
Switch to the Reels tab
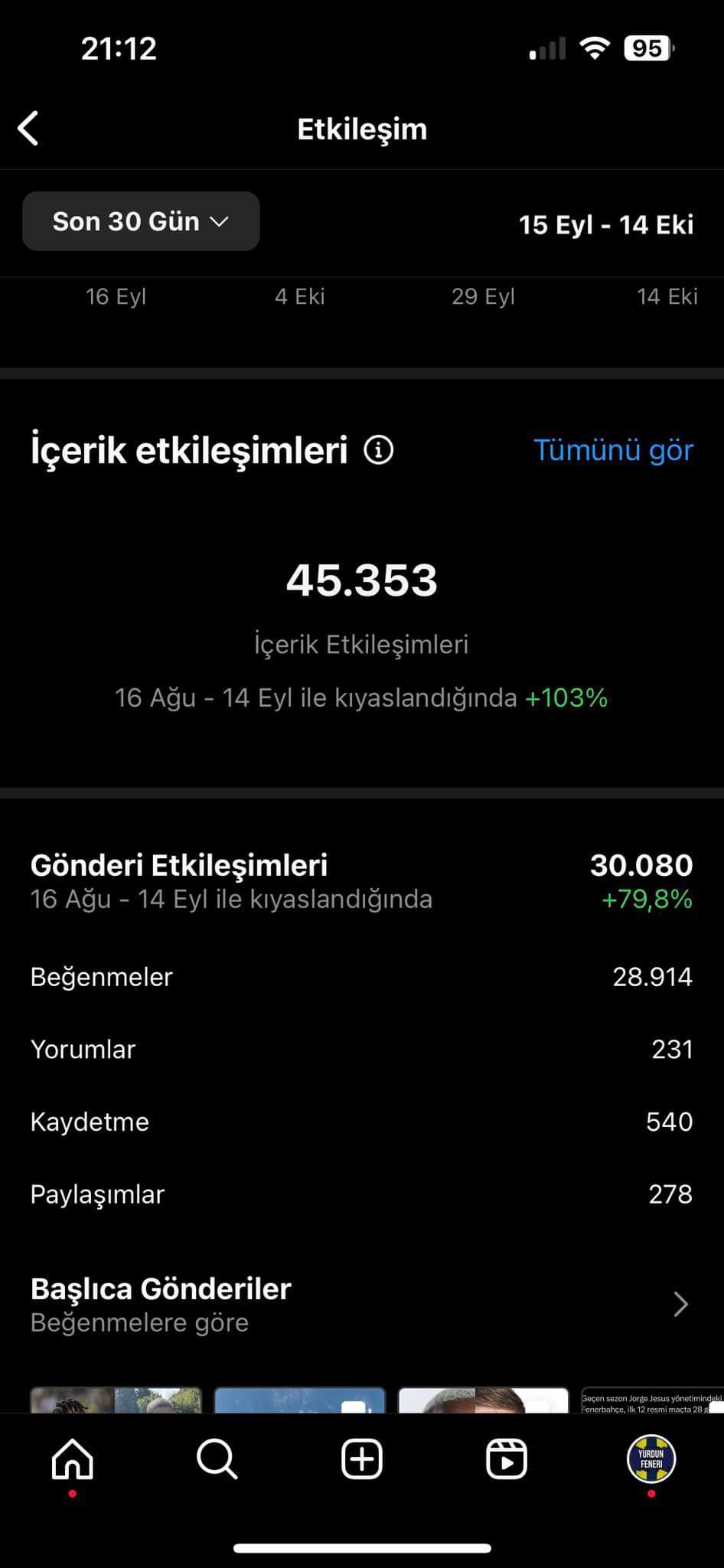tap(507, 1459)
